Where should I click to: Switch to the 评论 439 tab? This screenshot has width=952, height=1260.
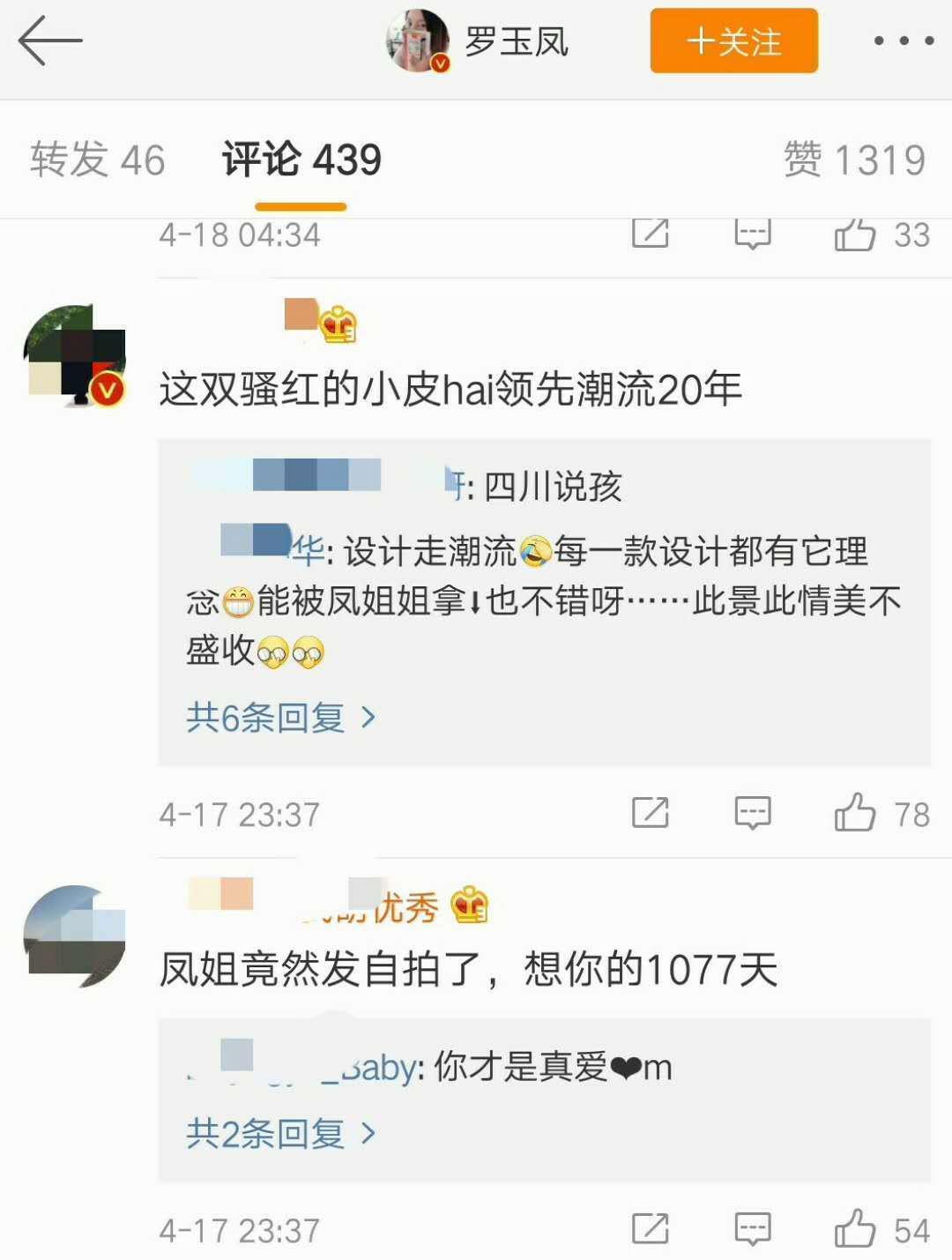301,160
